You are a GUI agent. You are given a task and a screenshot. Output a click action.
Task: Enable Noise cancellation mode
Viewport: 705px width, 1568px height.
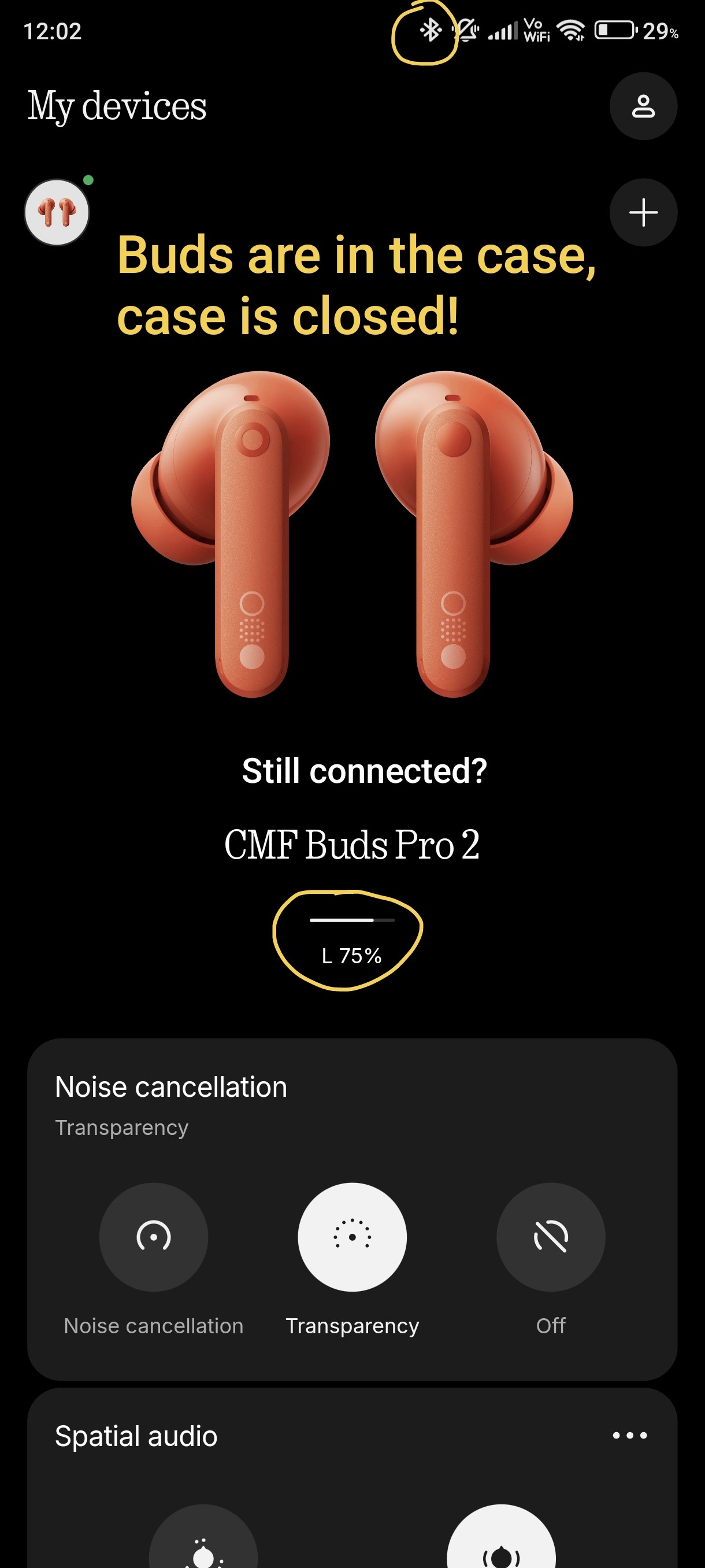pos(153,1236)
